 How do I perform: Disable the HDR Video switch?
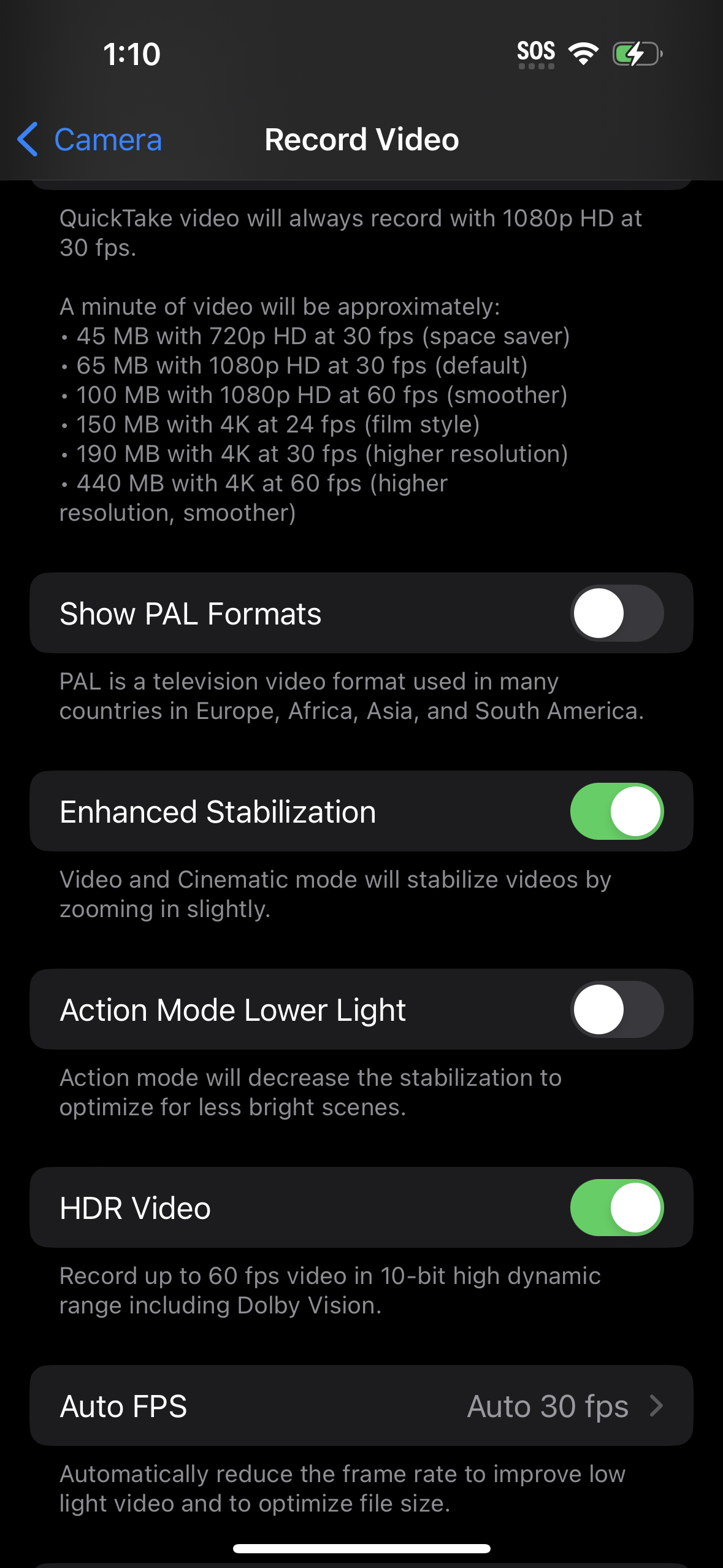click(x=616, y=1207)
